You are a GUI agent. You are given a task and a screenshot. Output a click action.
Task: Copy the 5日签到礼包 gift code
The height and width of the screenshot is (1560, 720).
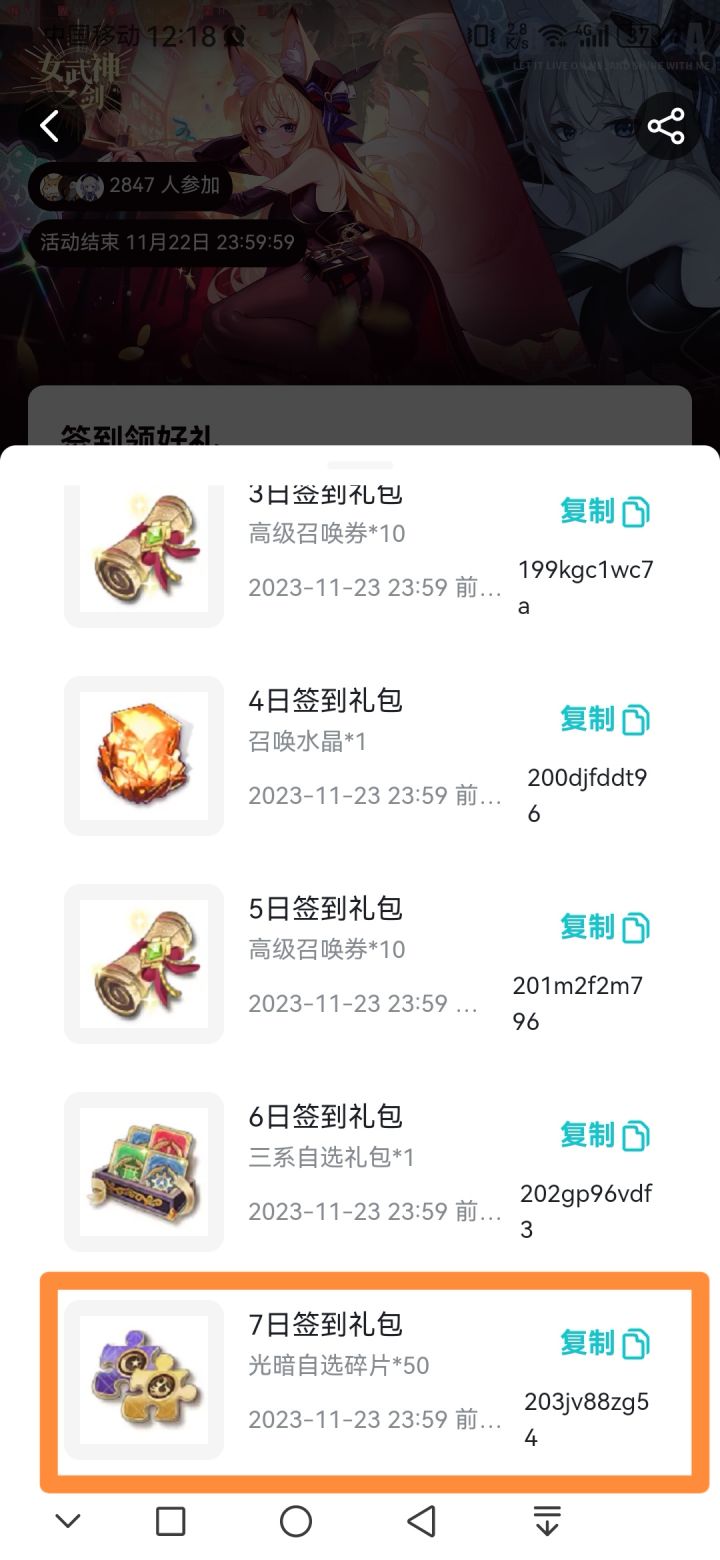[x=604, y=927]
